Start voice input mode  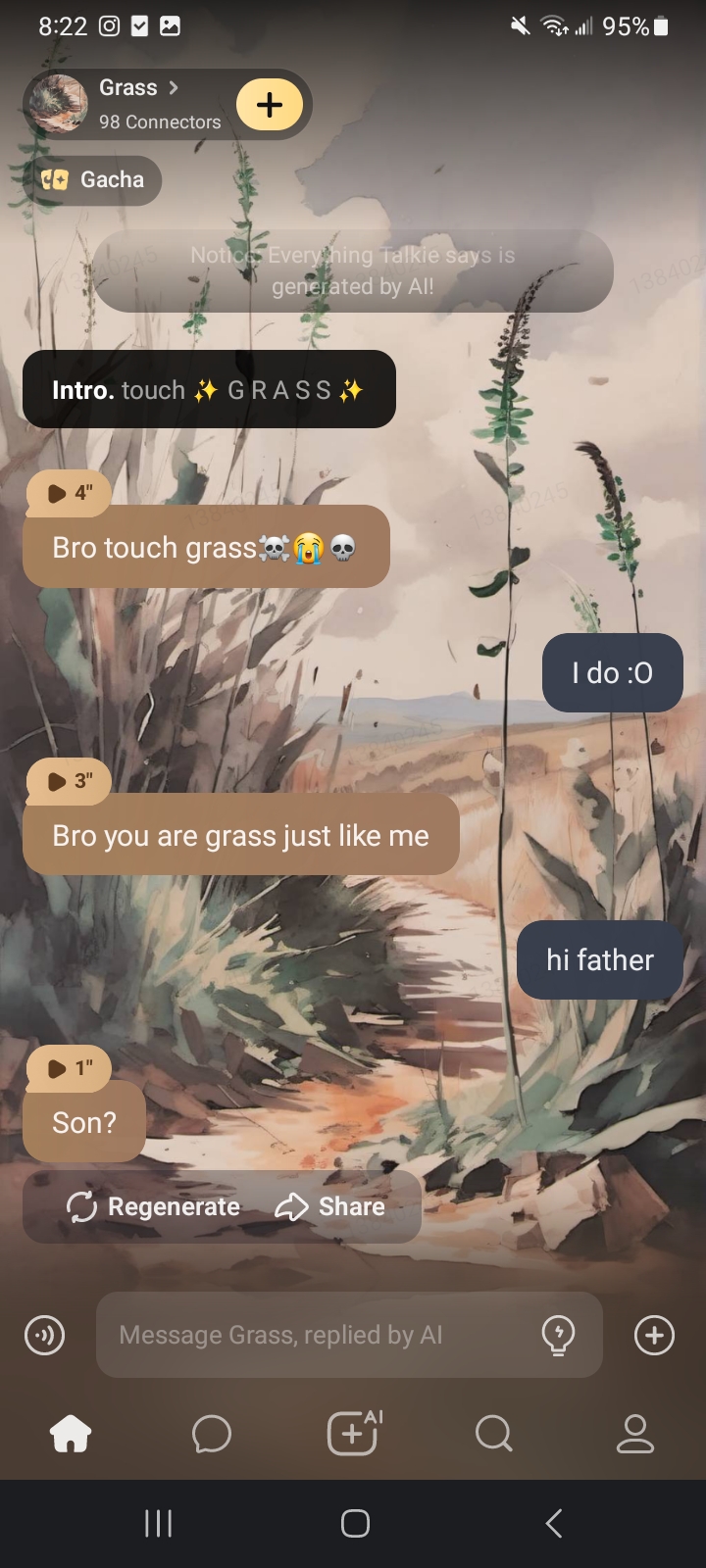click(x=44, y=1335)
